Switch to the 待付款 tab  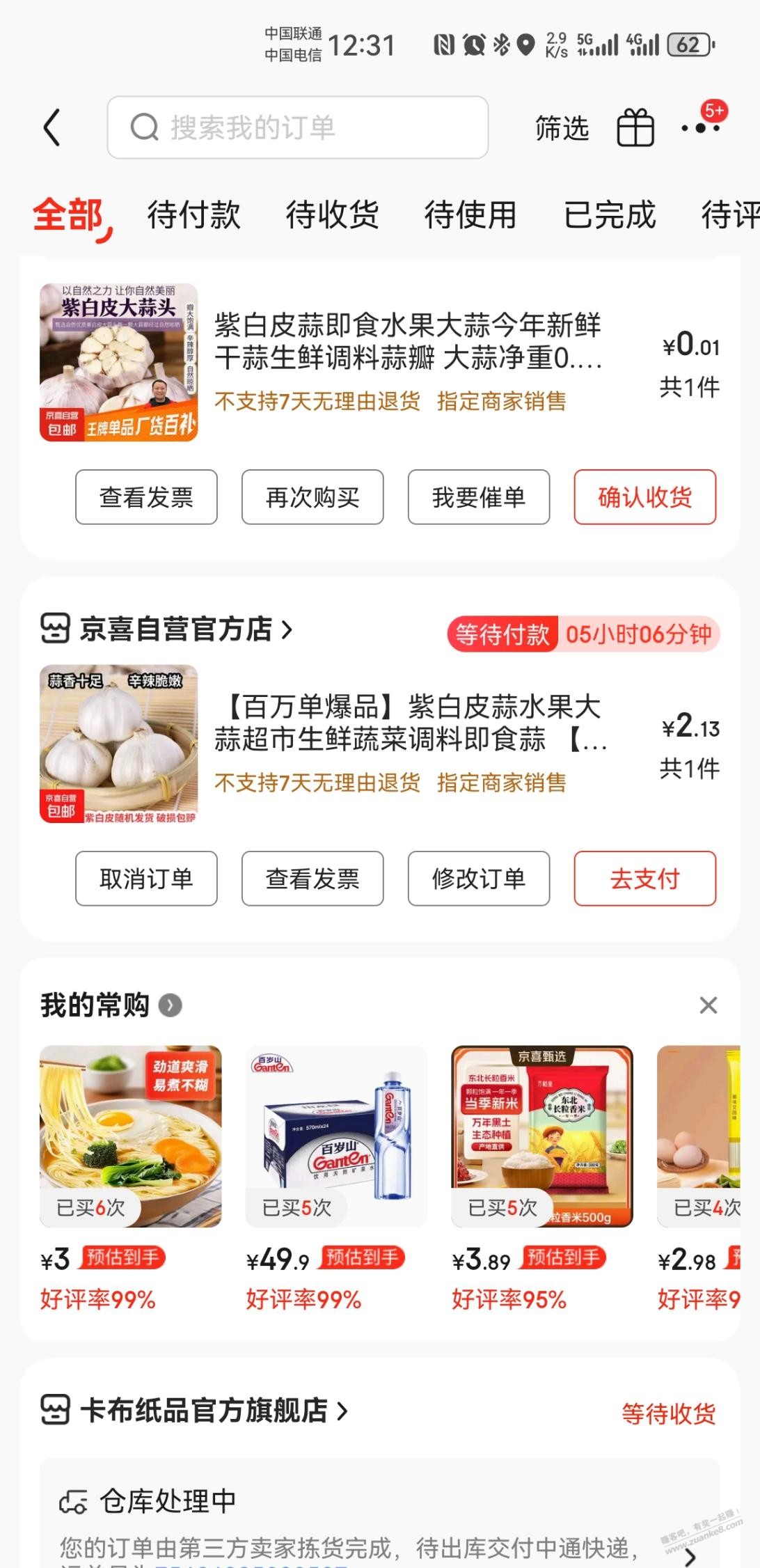193,214
